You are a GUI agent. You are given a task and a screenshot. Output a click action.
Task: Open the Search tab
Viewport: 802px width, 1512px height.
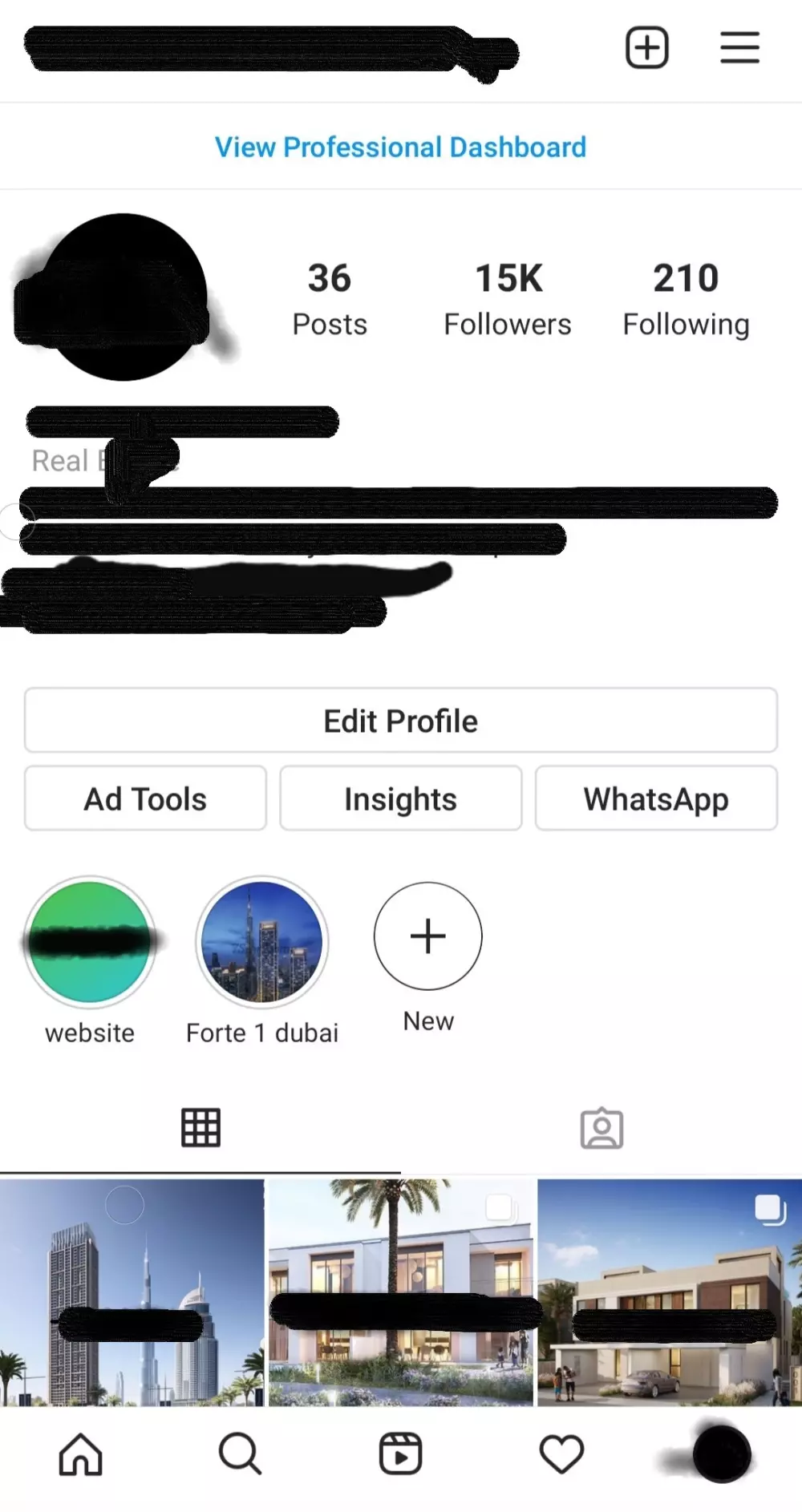click(x=240, y=1454)
